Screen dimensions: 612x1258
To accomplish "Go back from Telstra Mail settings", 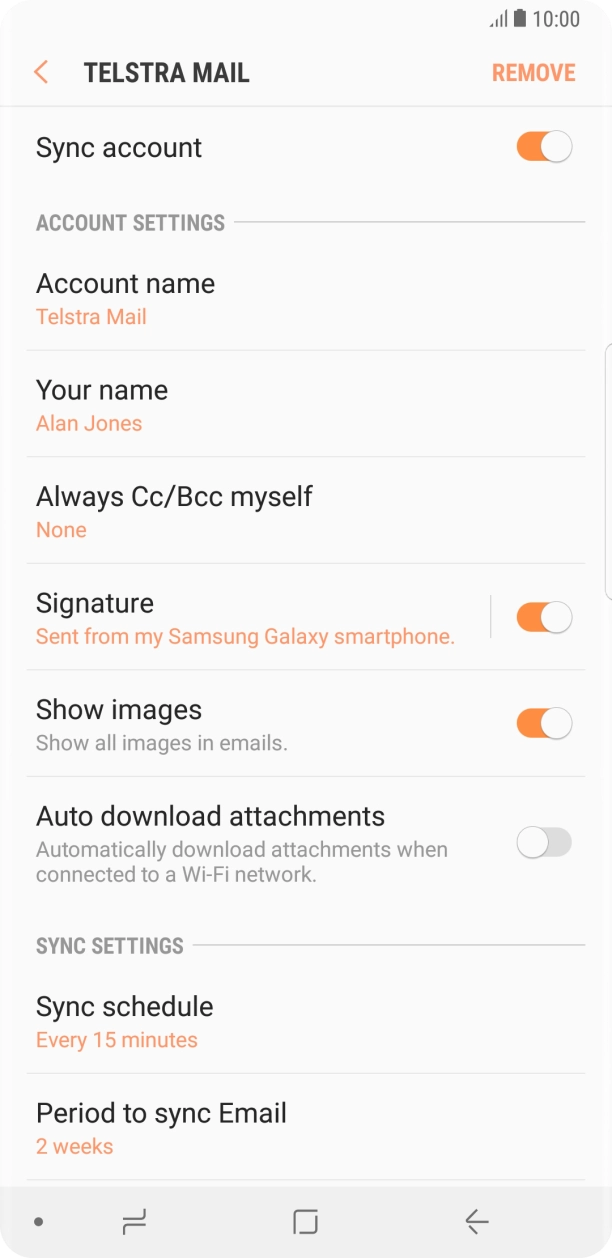I will pyautogui.click(x=41, y=72).
